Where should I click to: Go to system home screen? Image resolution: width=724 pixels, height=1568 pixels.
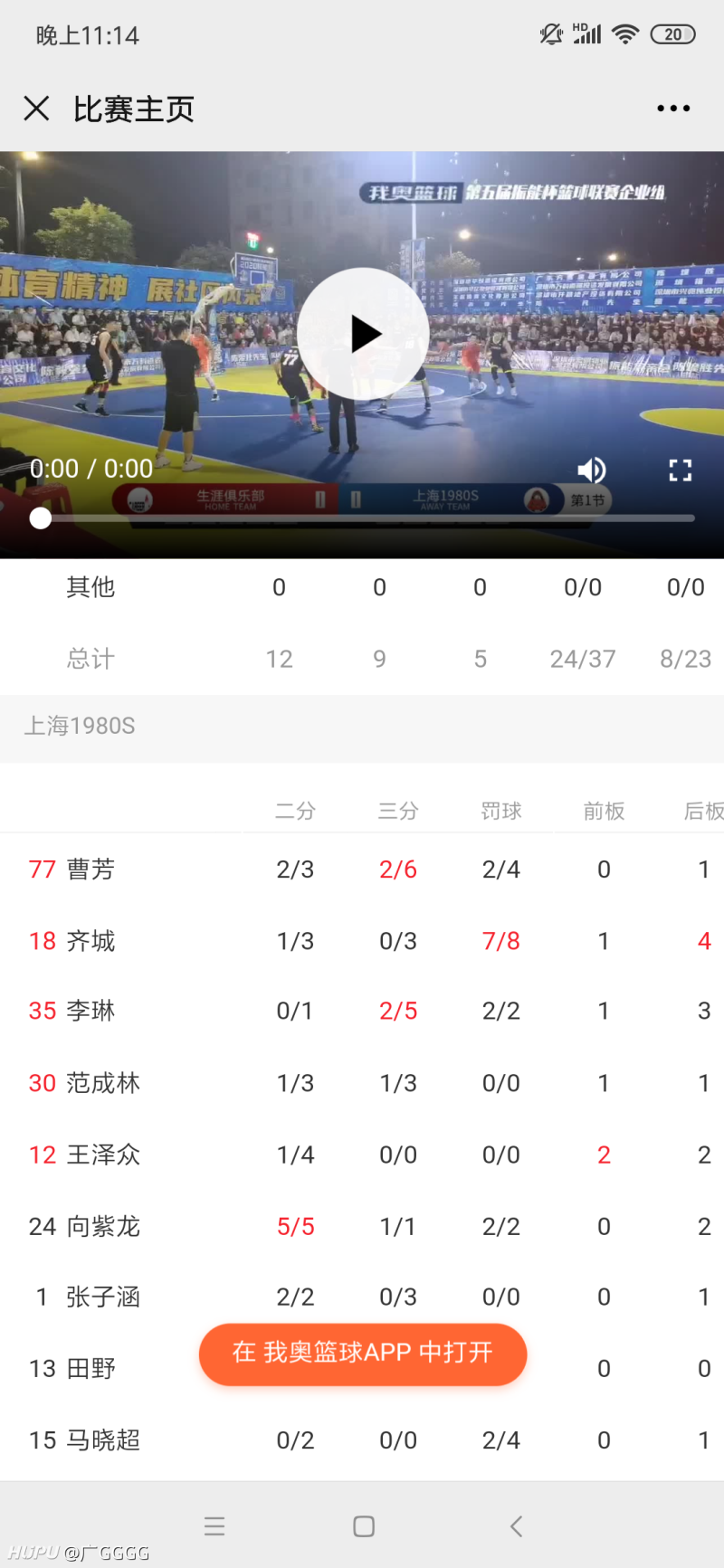[x=364, y=1526]
